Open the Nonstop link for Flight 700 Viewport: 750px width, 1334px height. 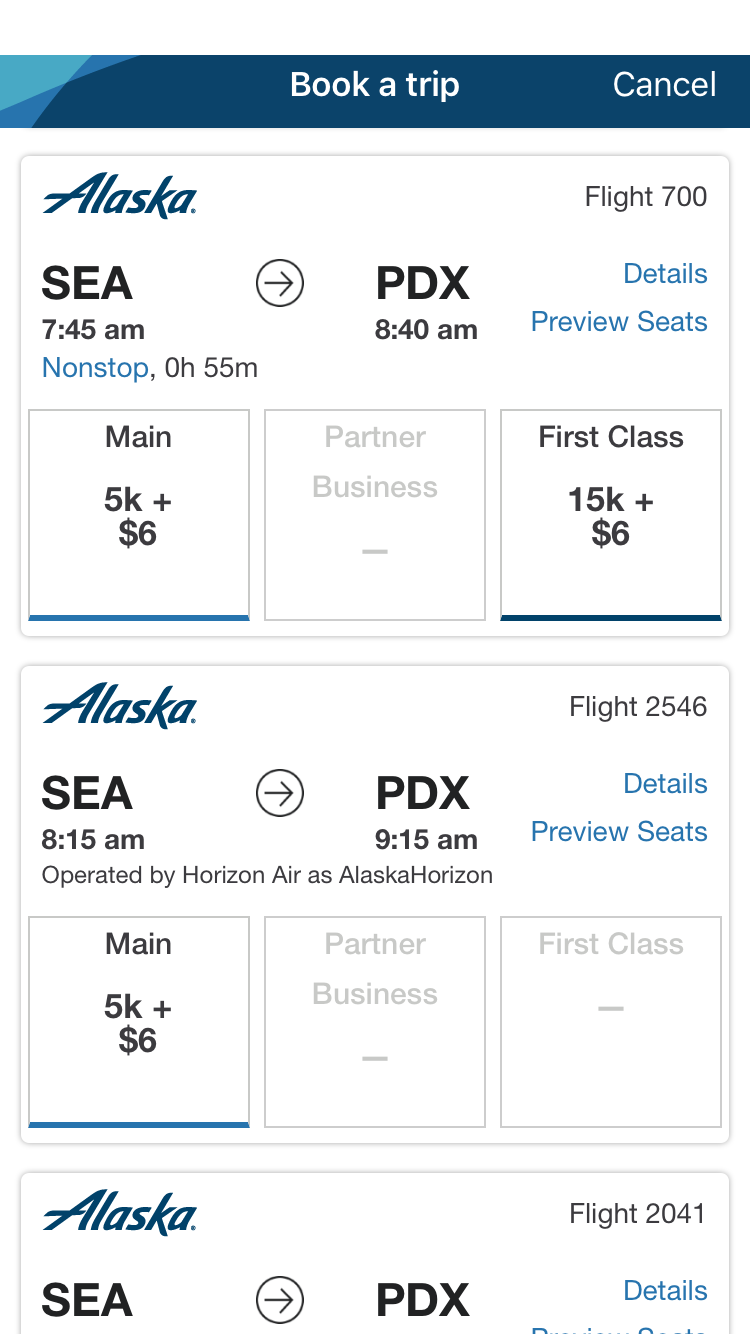tap(95, 368)
